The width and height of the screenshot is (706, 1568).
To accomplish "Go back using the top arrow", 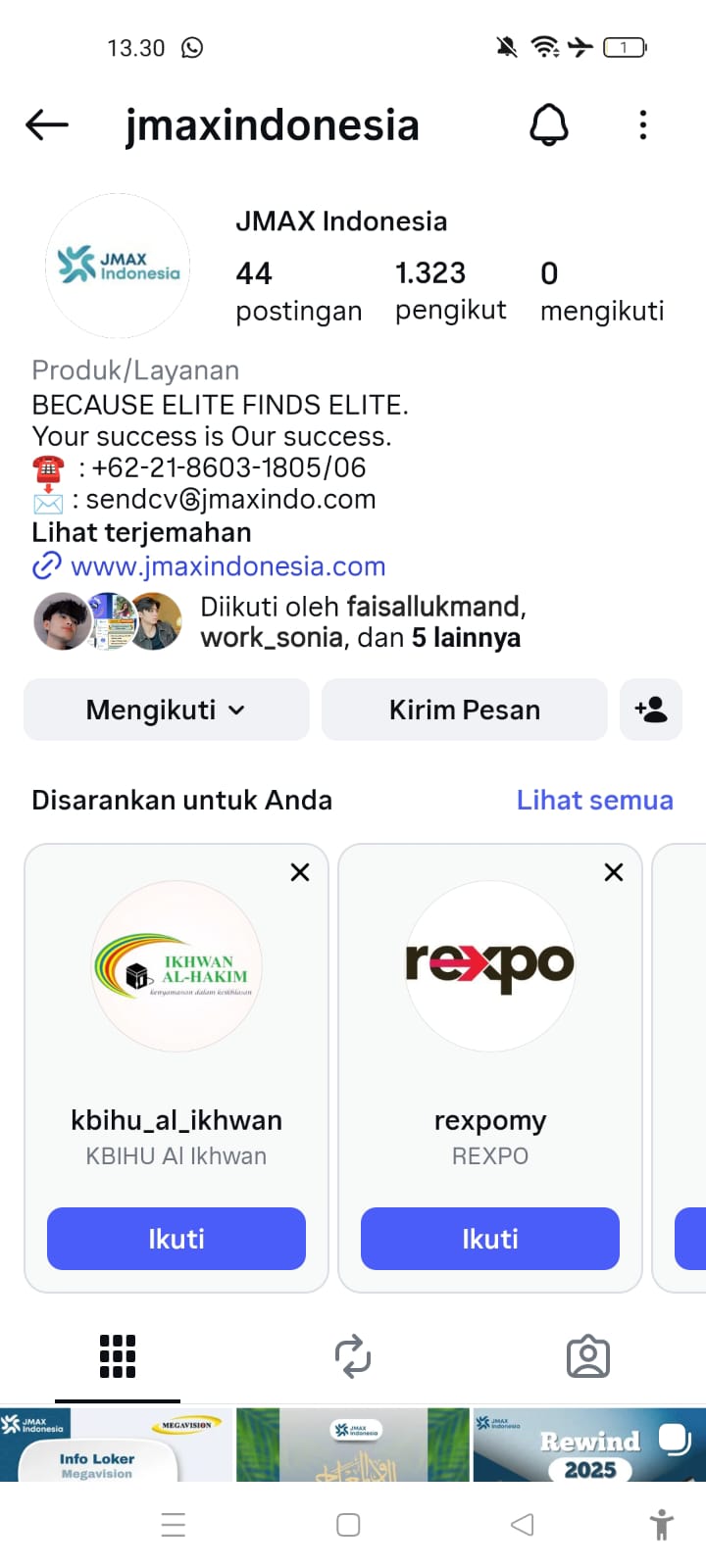I will (47, 124).
